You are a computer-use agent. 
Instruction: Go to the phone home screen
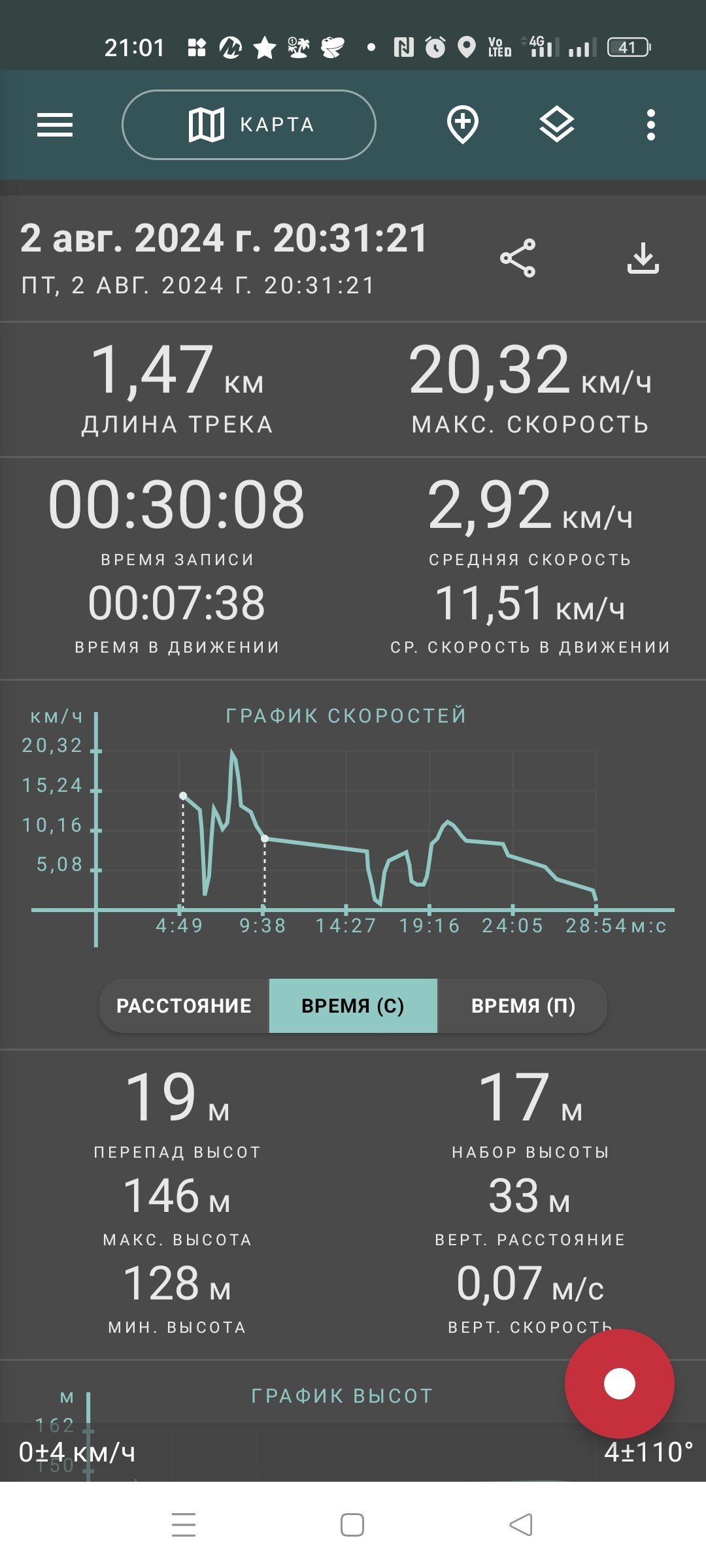coord(352,1525)
